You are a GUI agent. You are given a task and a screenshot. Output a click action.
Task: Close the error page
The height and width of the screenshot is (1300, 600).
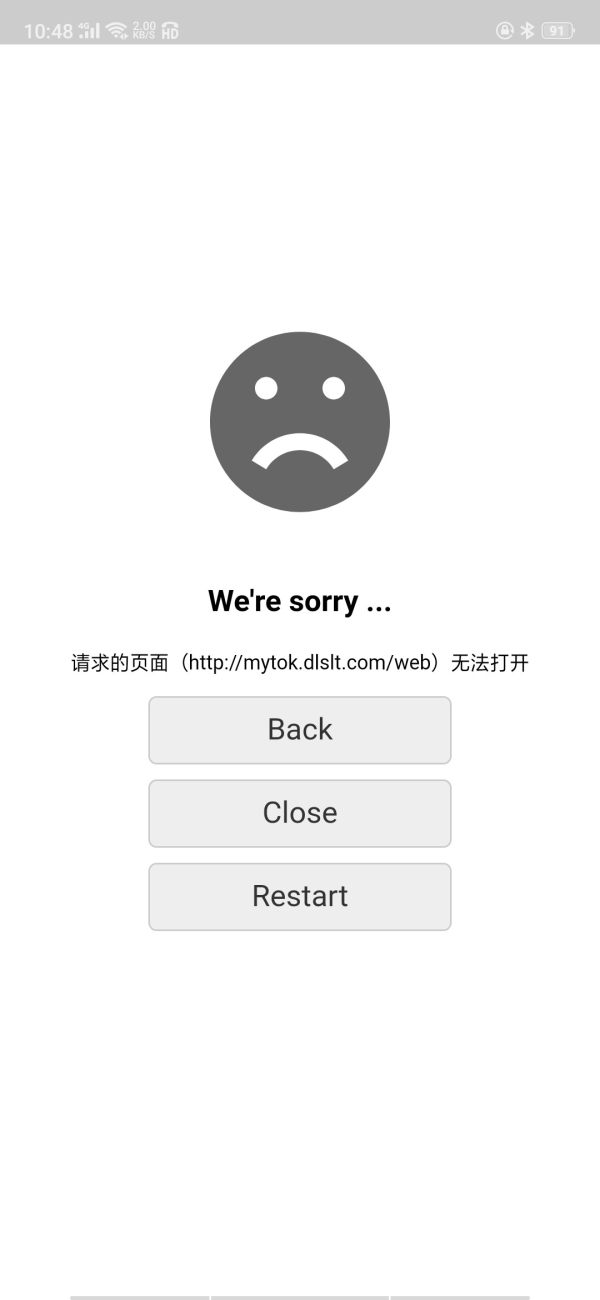click(x=300, y=813)
